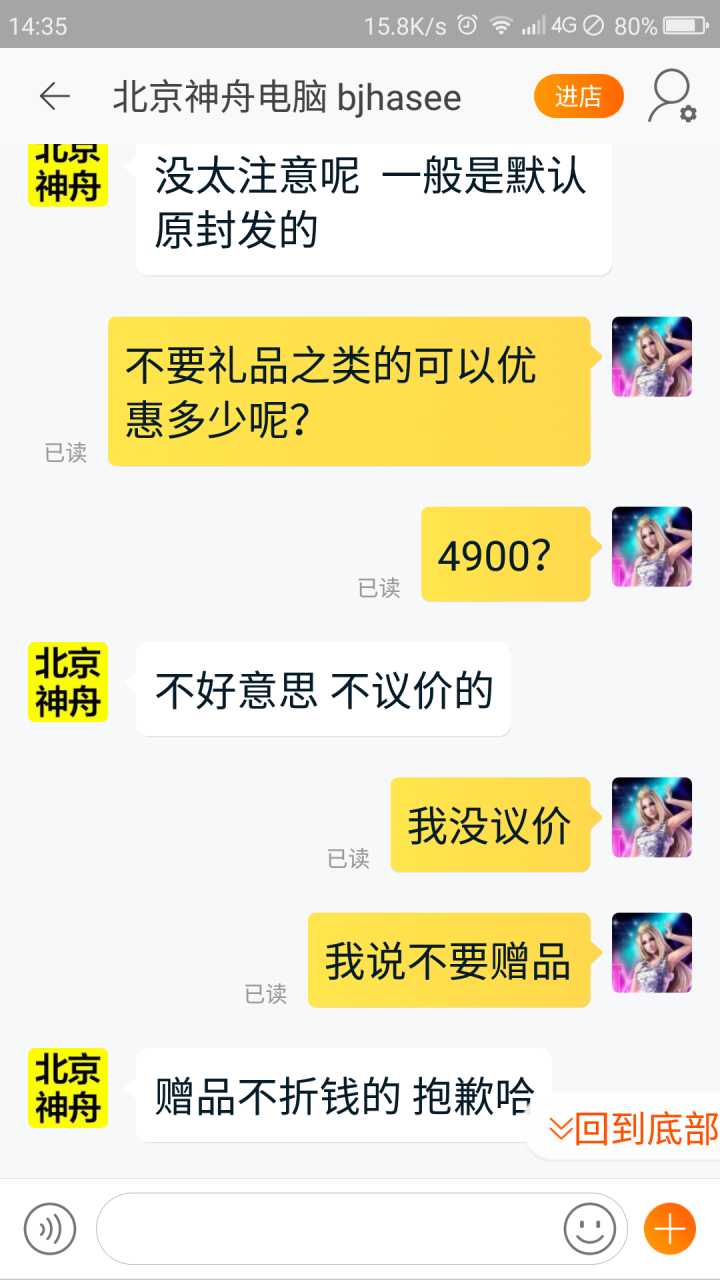Screen dimensions: 720x1280
Task: Open the emoji picker
Action: (x=589, y=1228)
